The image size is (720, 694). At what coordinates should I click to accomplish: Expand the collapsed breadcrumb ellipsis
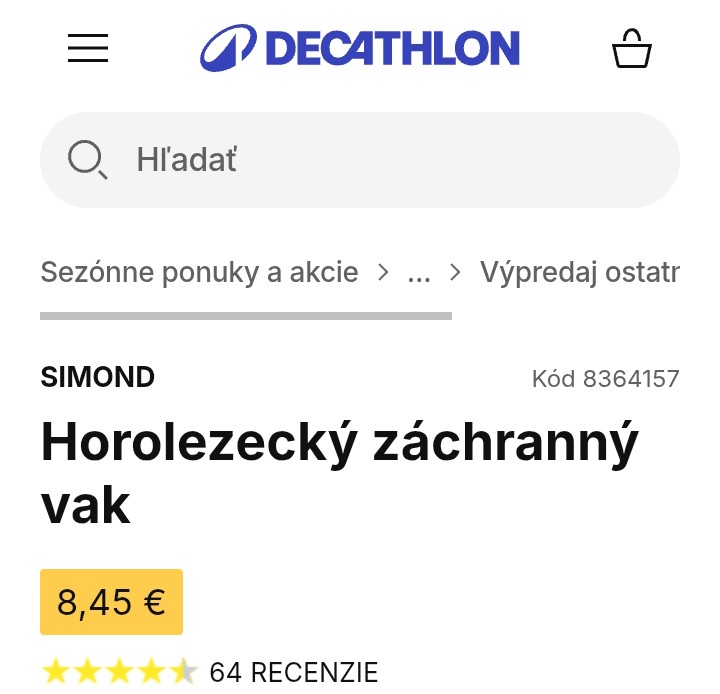[419, 272]
